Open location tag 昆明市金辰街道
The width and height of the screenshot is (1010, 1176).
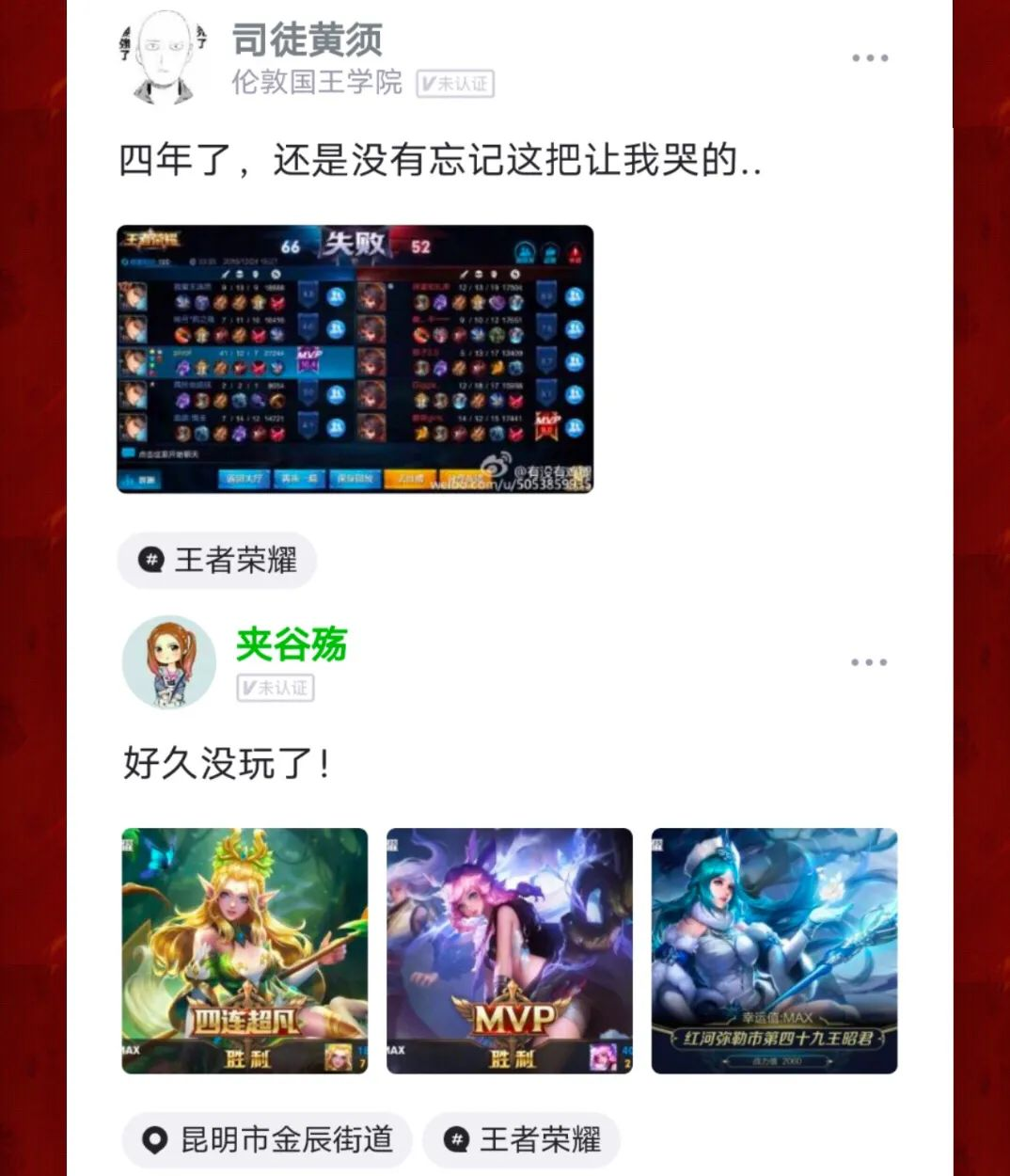pos(267,1140)
